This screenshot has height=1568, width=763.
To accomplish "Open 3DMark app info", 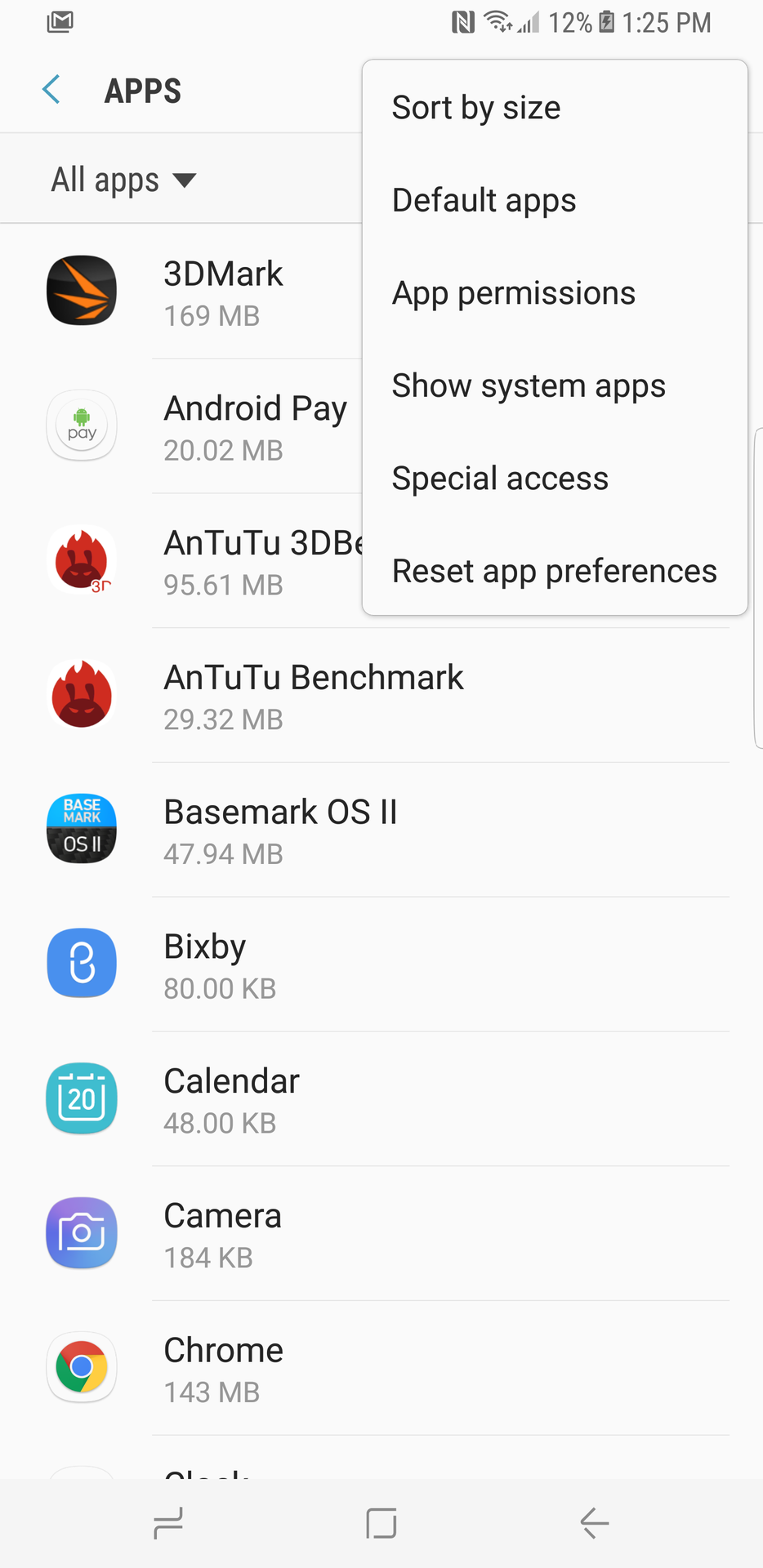I will coord(222,292).
